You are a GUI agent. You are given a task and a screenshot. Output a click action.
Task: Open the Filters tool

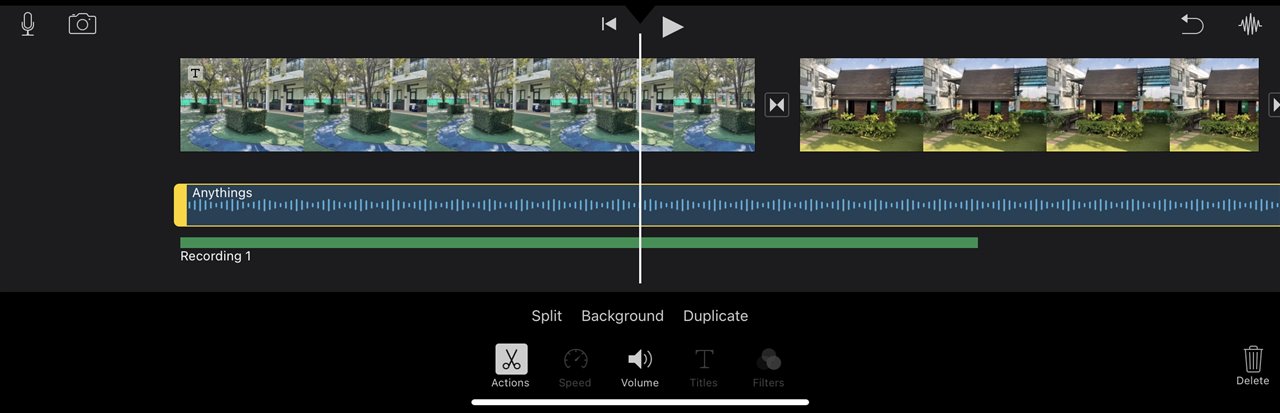[x=768, y=365]
